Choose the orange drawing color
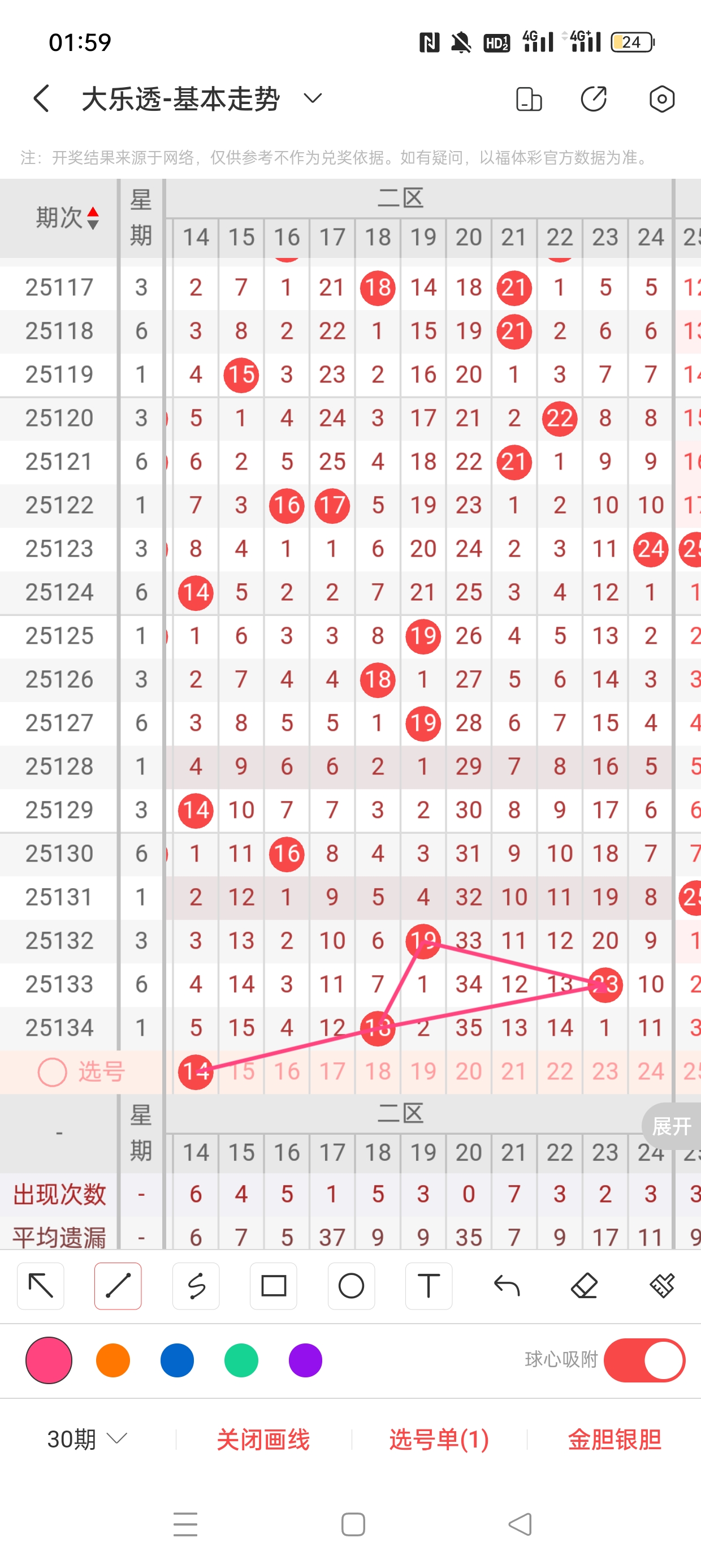 113,1360
